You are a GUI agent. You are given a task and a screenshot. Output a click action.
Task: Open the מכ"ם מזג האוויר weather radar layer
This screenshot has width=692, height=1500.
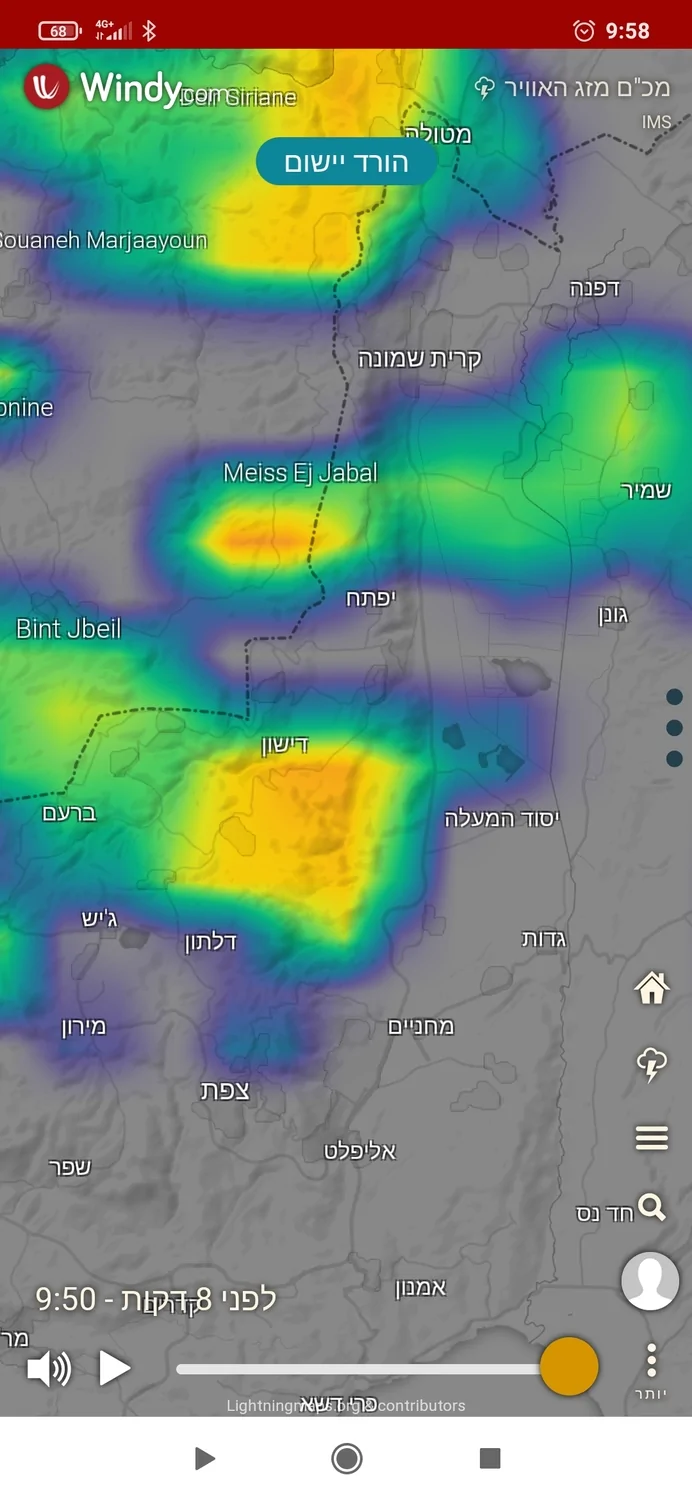573,87
